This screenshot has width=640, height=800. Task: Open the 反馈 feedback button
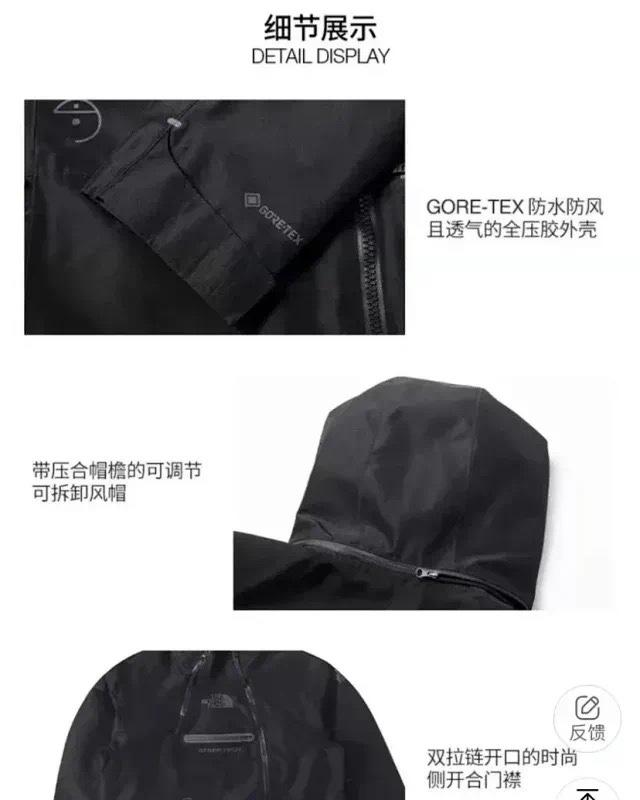588,716
